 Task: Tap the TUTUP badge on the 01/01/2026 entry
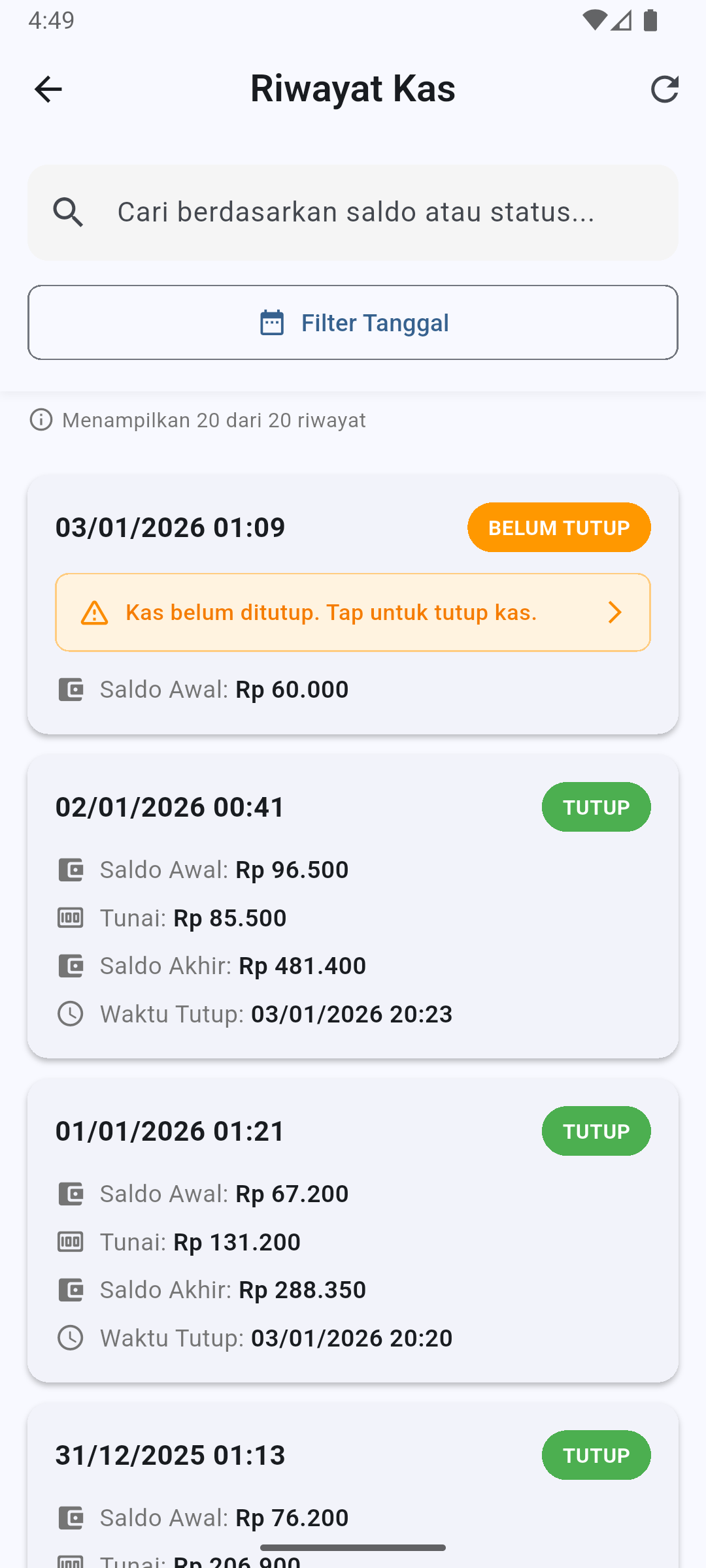[x=596, y=1131]
